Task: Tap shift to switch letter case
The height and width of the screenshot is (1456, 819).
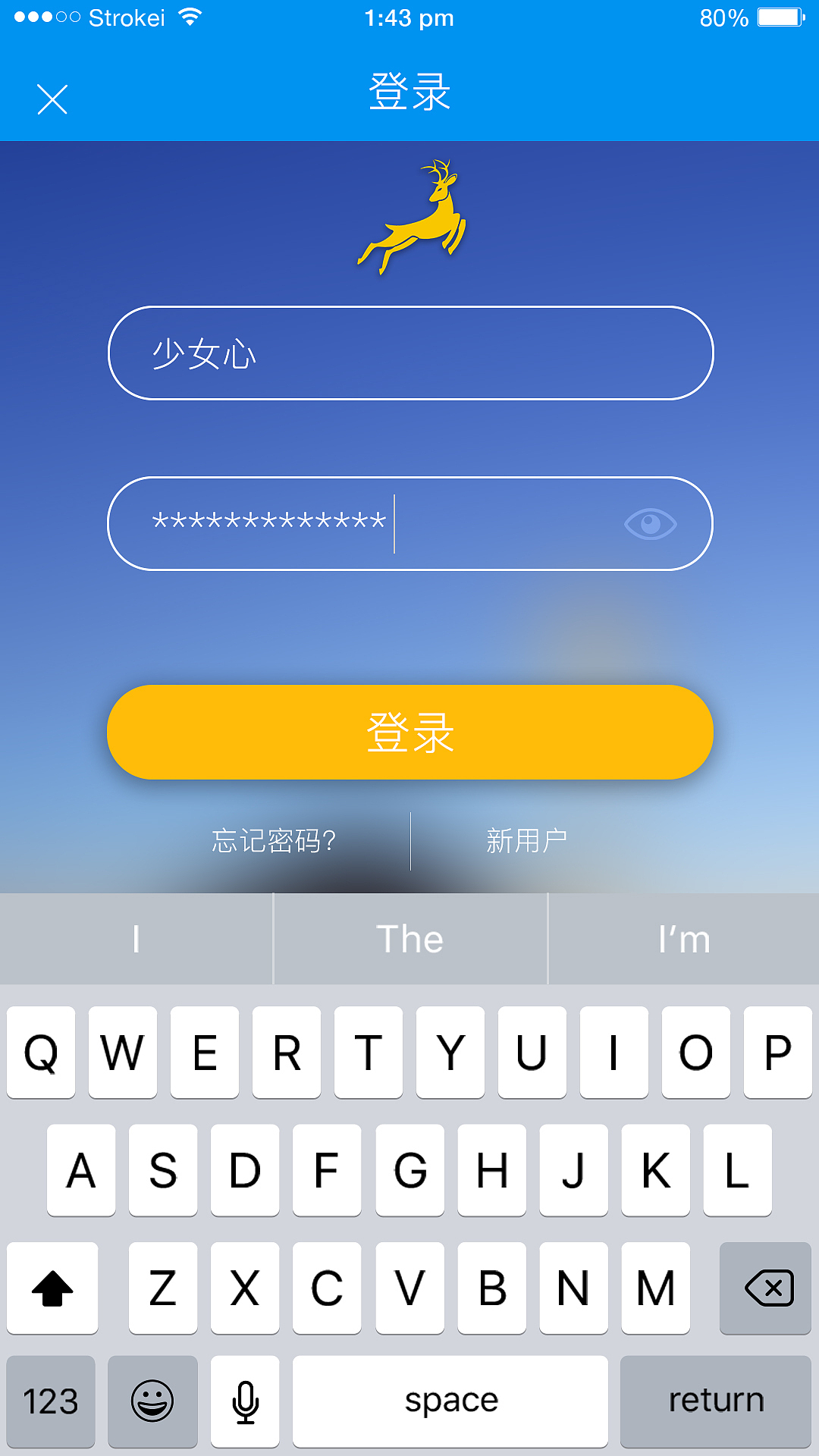Action: click(x=52, y=1287)
